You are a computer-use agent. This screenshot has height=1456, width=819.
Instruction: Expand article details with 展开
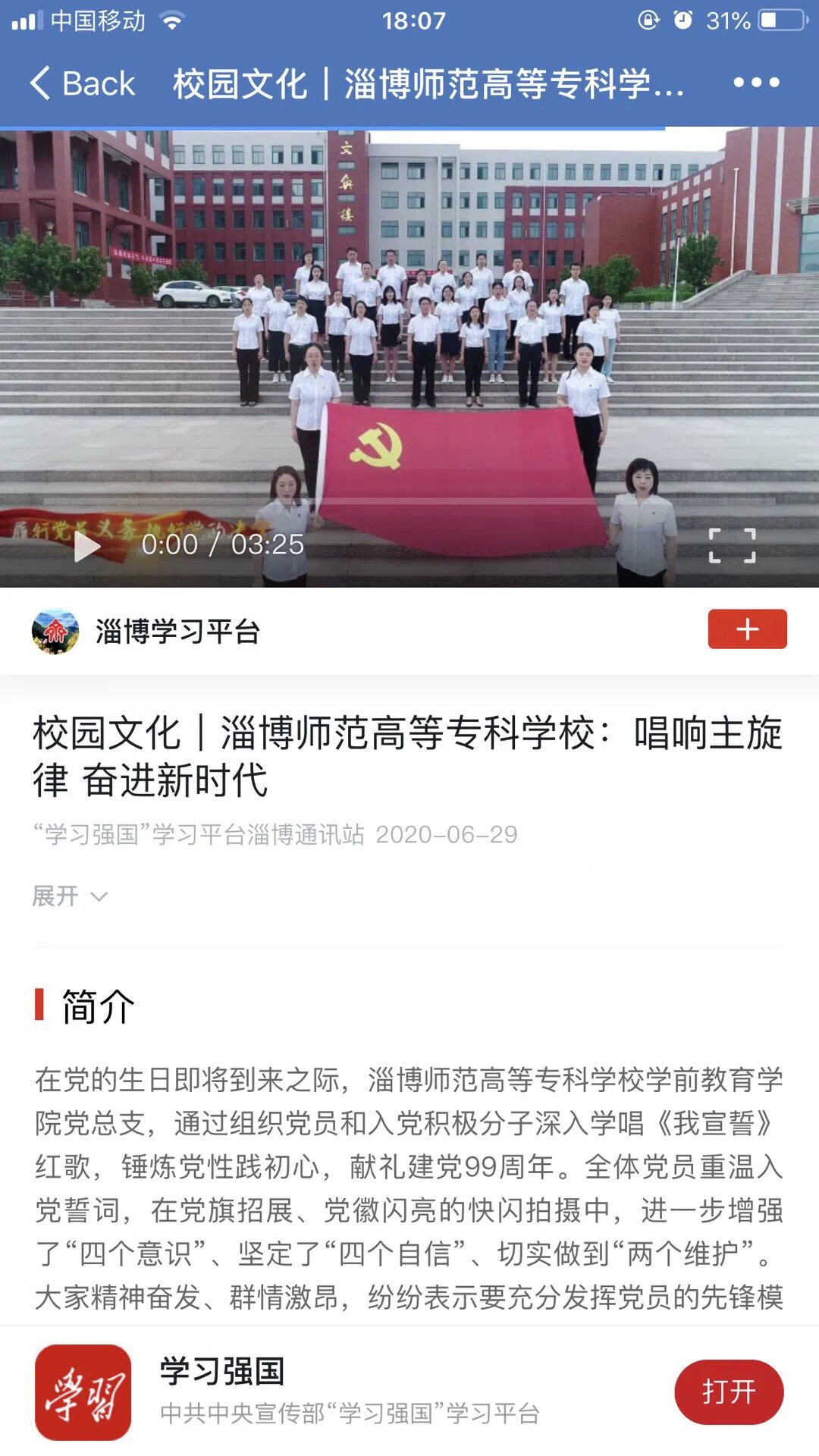click(x=69, y=896)
